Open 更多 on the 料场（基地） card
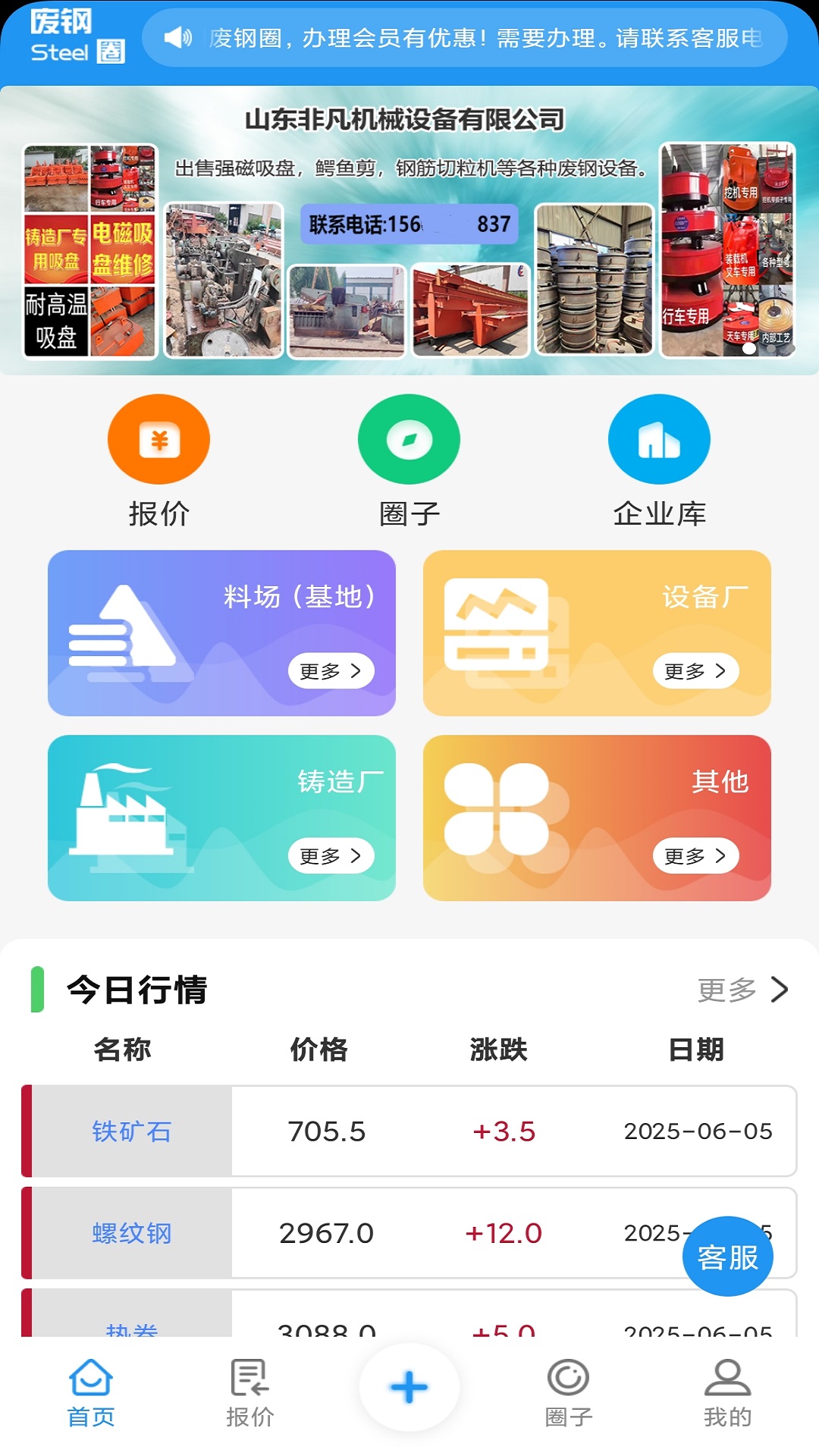The height and width of the screenshot is (1456, 819). click(x=331, y=671)
